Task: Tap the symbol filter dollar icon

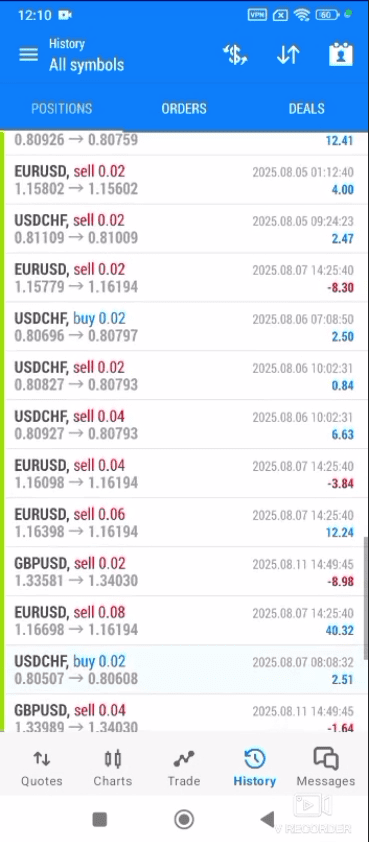Action: click(x=235, y=55)
